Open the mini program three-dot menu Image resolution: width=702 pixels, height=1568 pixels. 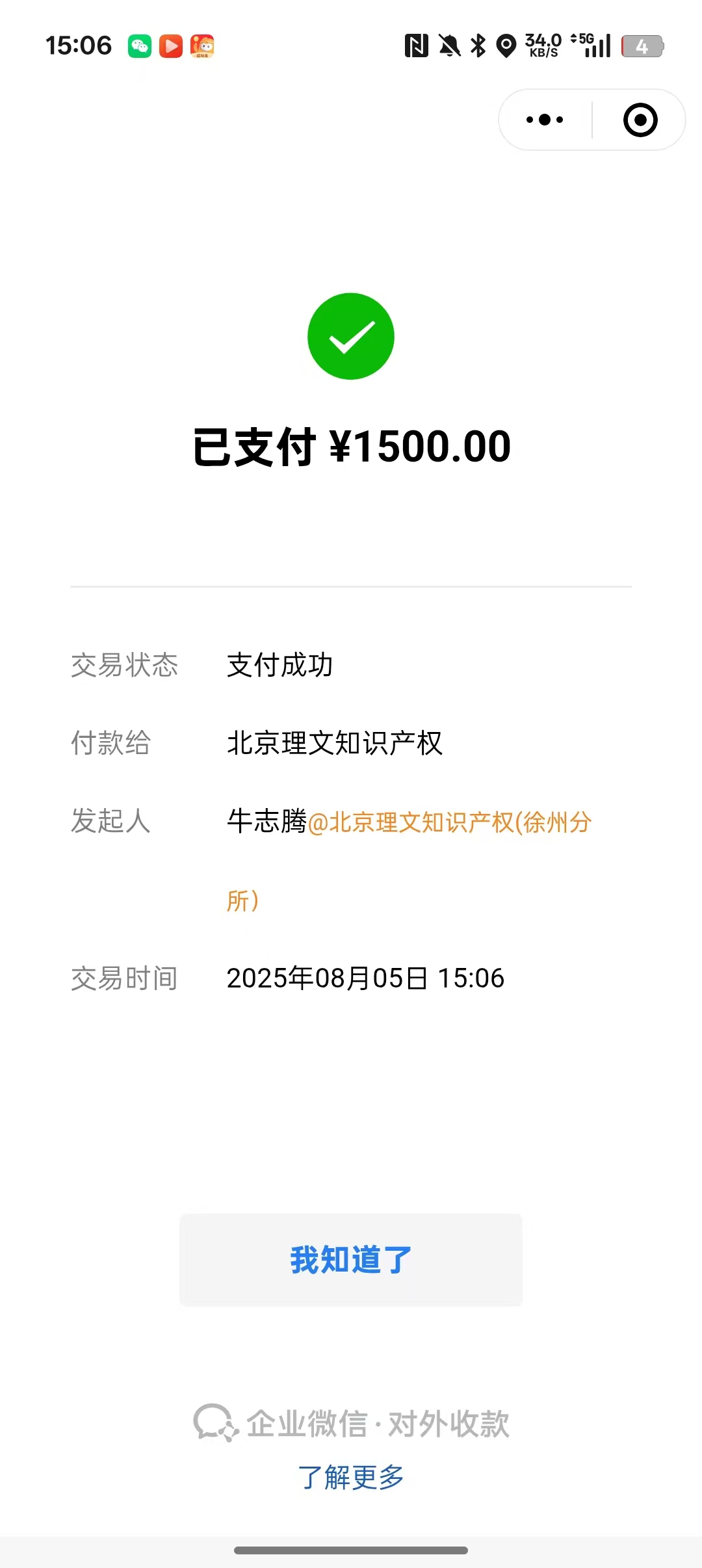pos(545,120)
